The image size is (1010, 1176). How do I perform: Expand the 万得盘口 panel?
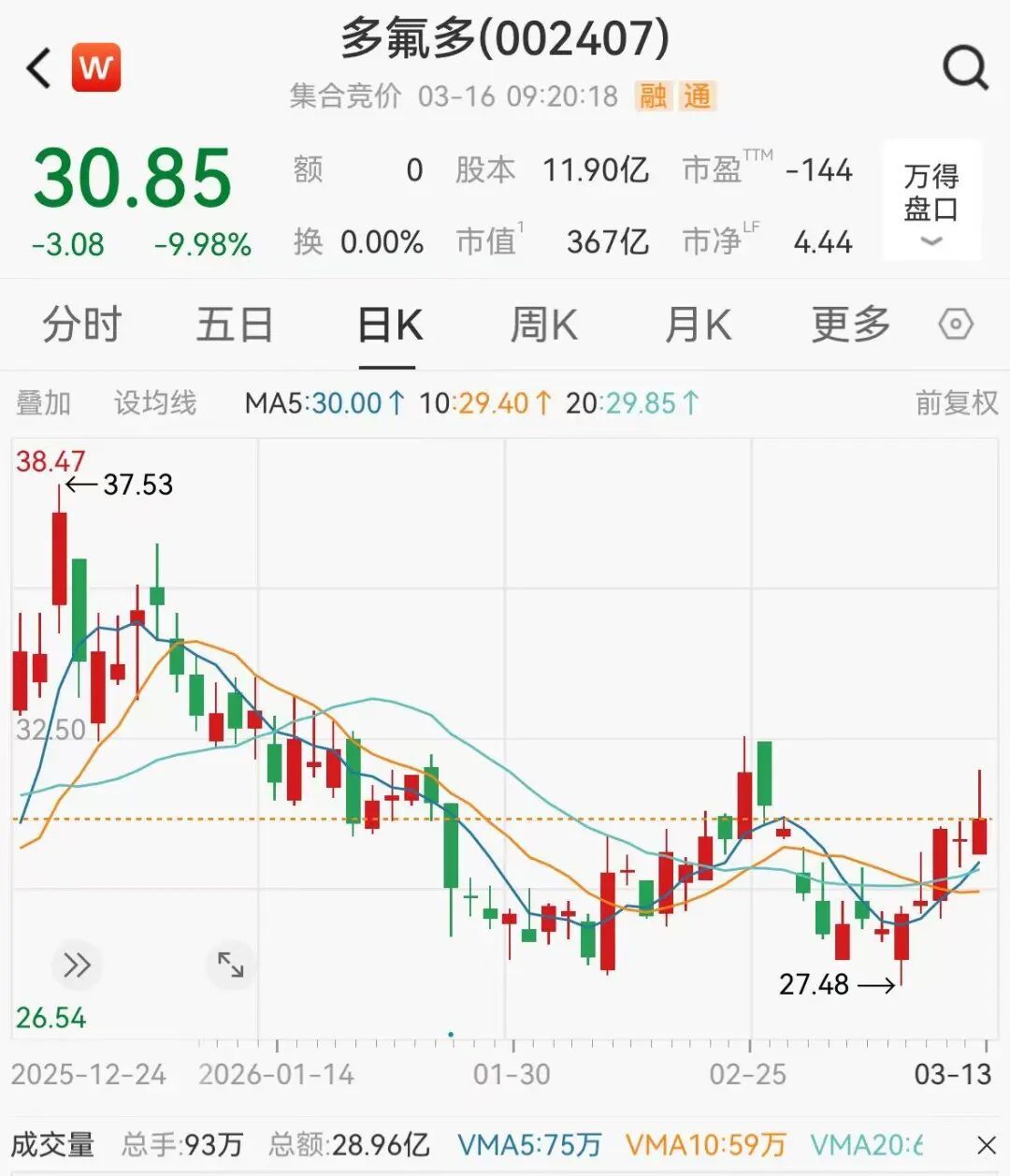(x=931, y=201)
